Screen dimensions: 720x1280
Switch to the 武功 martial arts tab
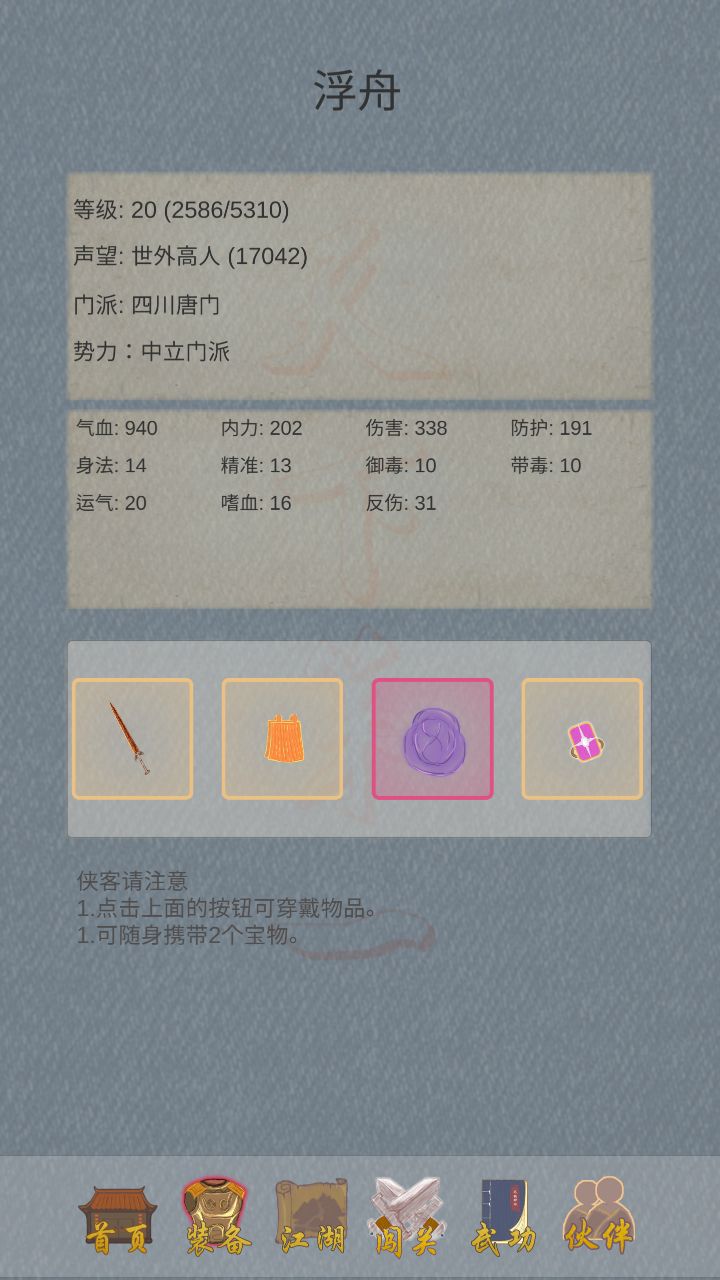(x=503, y=1218)
